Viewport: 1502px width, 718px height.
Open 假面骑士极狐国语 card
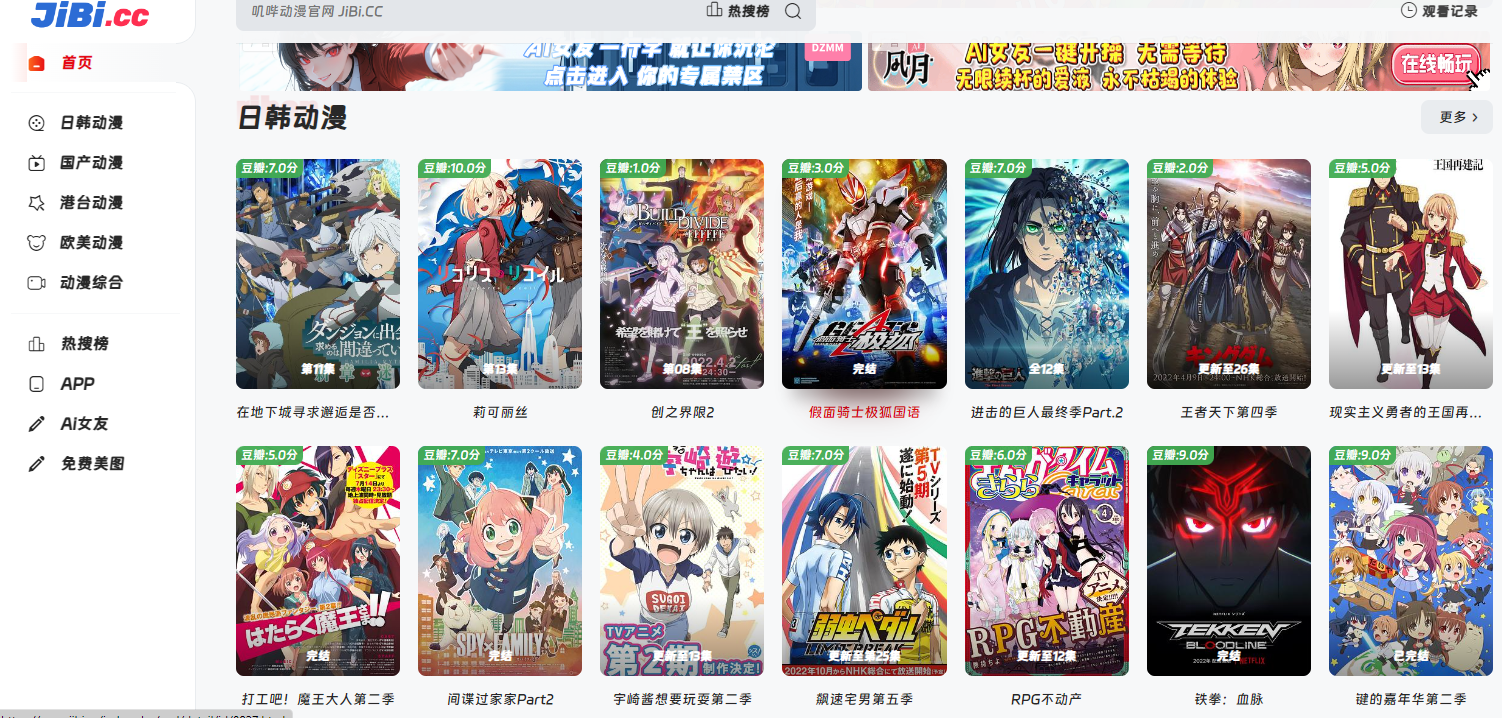tap(864, 274)
